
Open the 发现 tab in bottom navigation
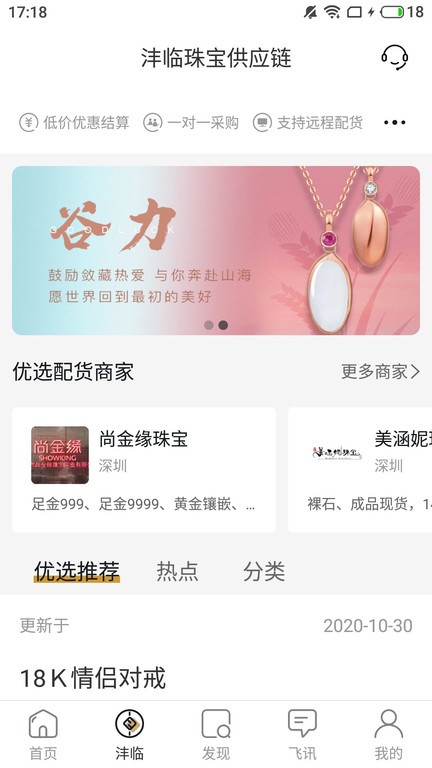(x=216, y=734)
